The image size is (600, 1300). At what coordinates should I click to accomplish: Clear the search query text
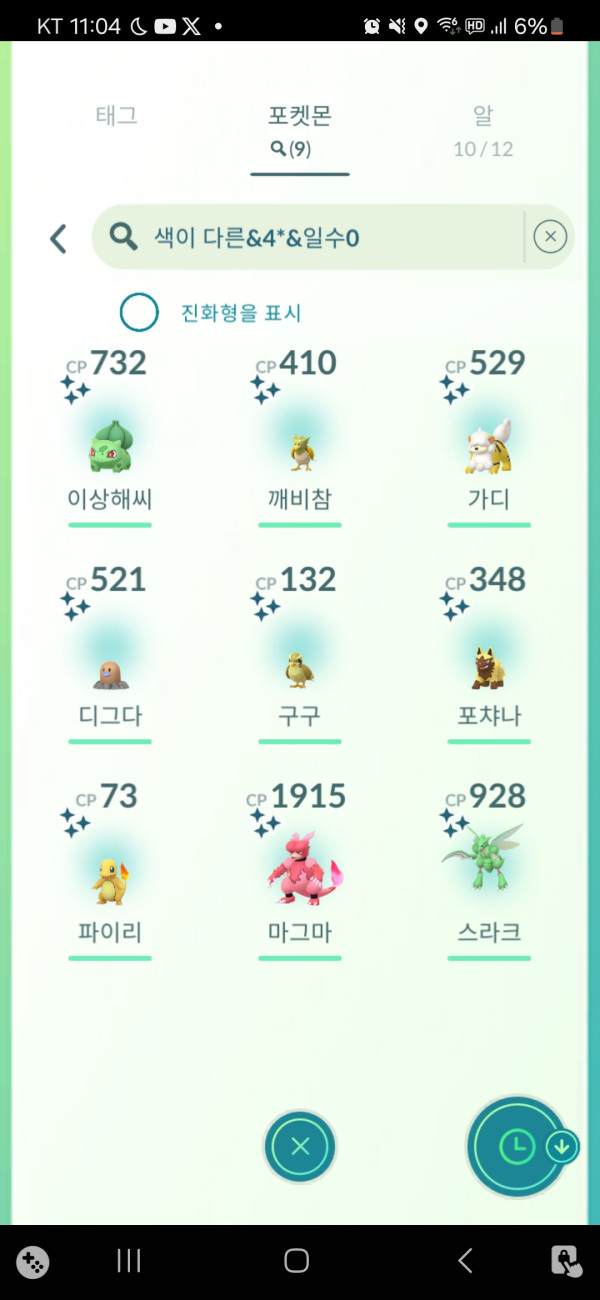pos(550,237)
